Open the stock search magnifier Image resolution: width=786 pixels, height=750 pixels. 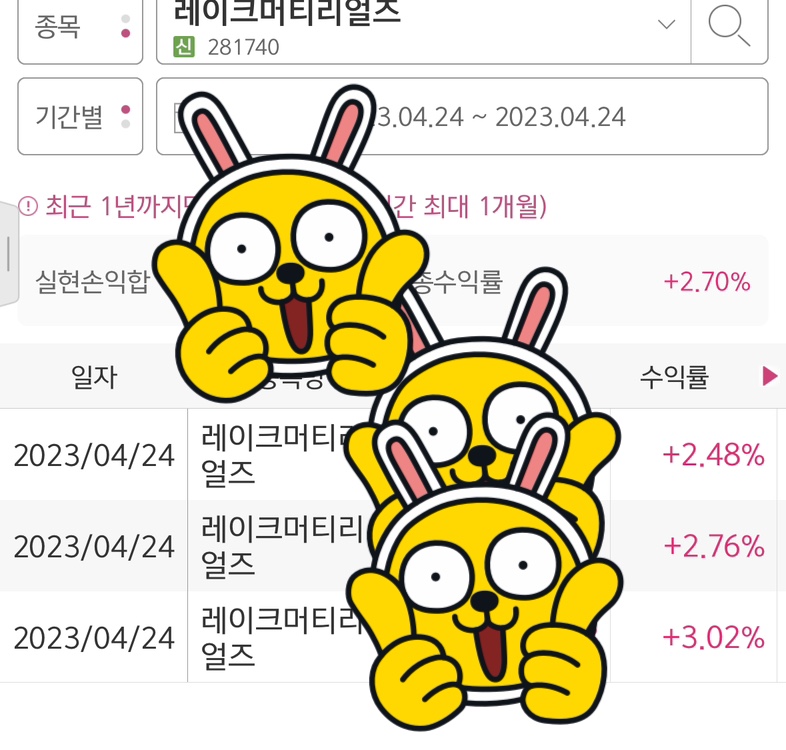[x=729, y=25]
